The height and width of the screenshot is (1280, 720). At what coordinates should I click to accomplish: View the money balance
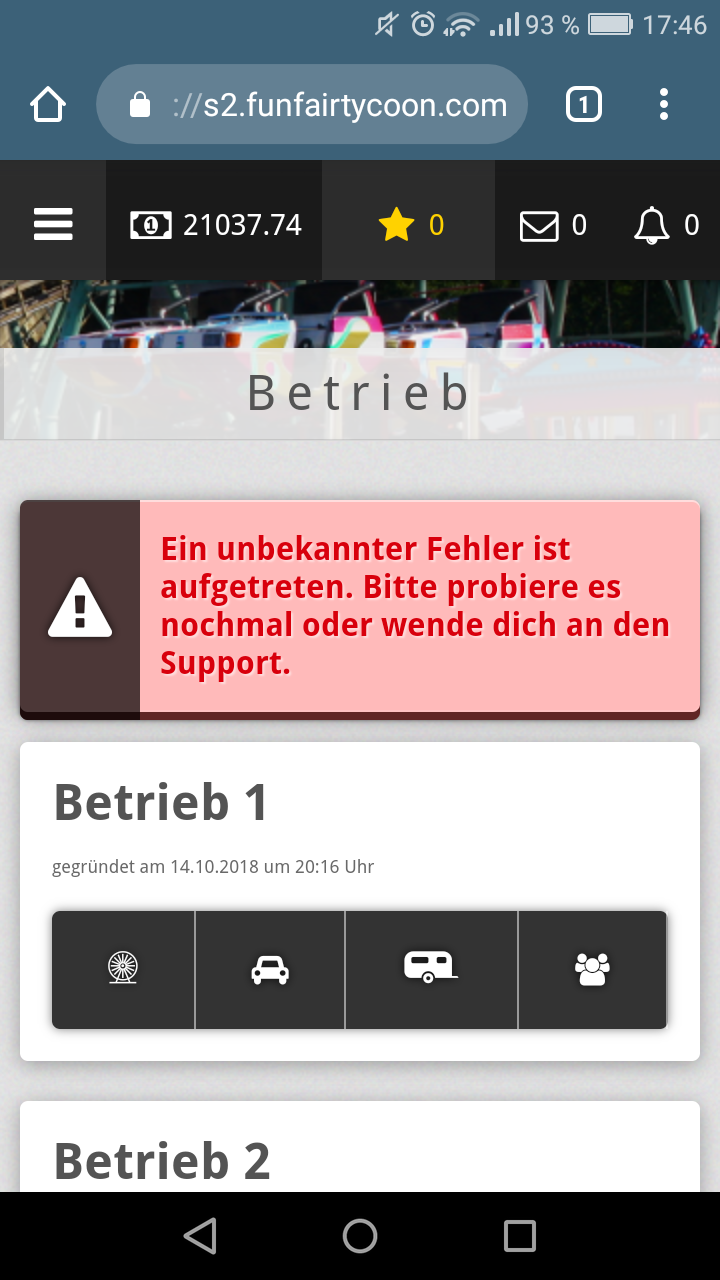point(216,225)
